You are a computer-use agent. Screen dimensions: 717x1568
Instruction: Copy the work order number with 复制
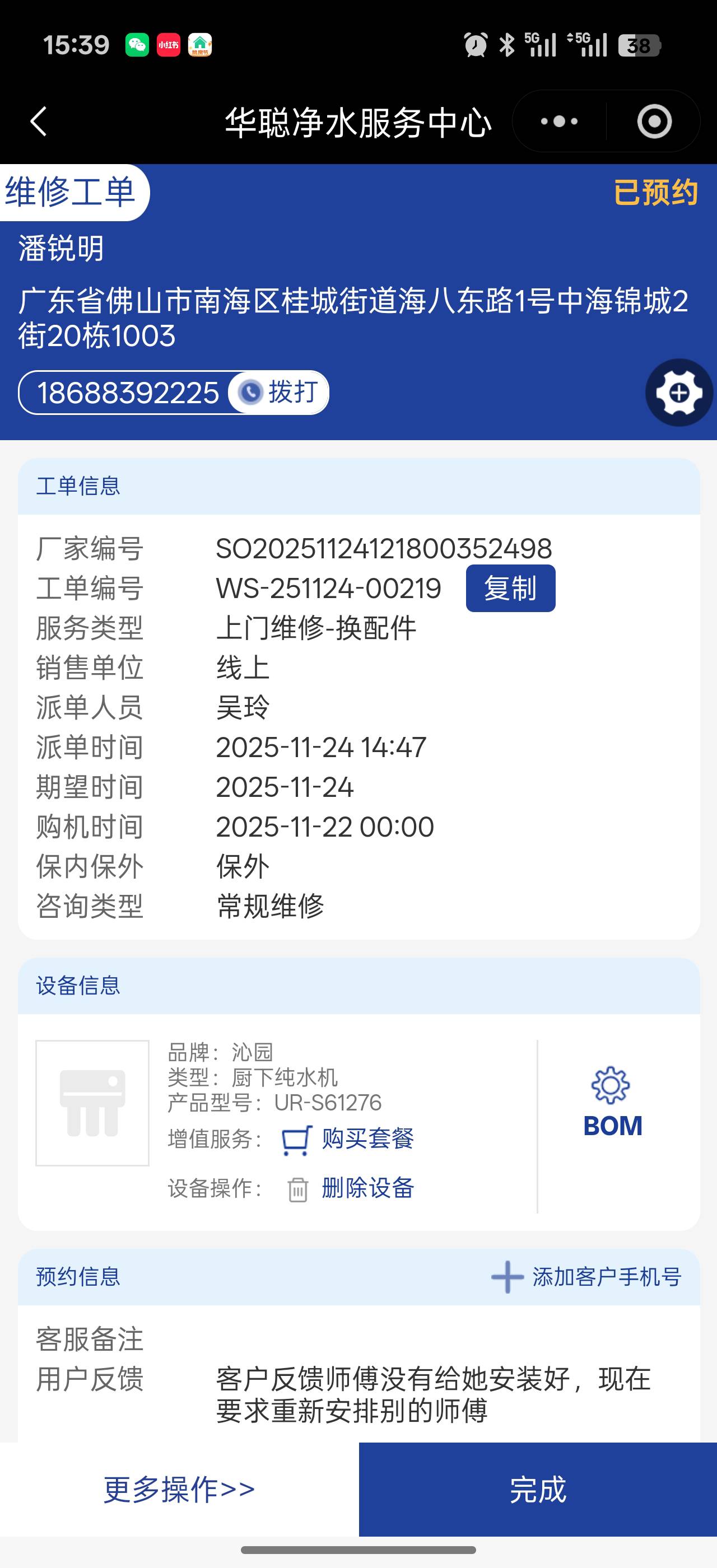tap(510, 588)
